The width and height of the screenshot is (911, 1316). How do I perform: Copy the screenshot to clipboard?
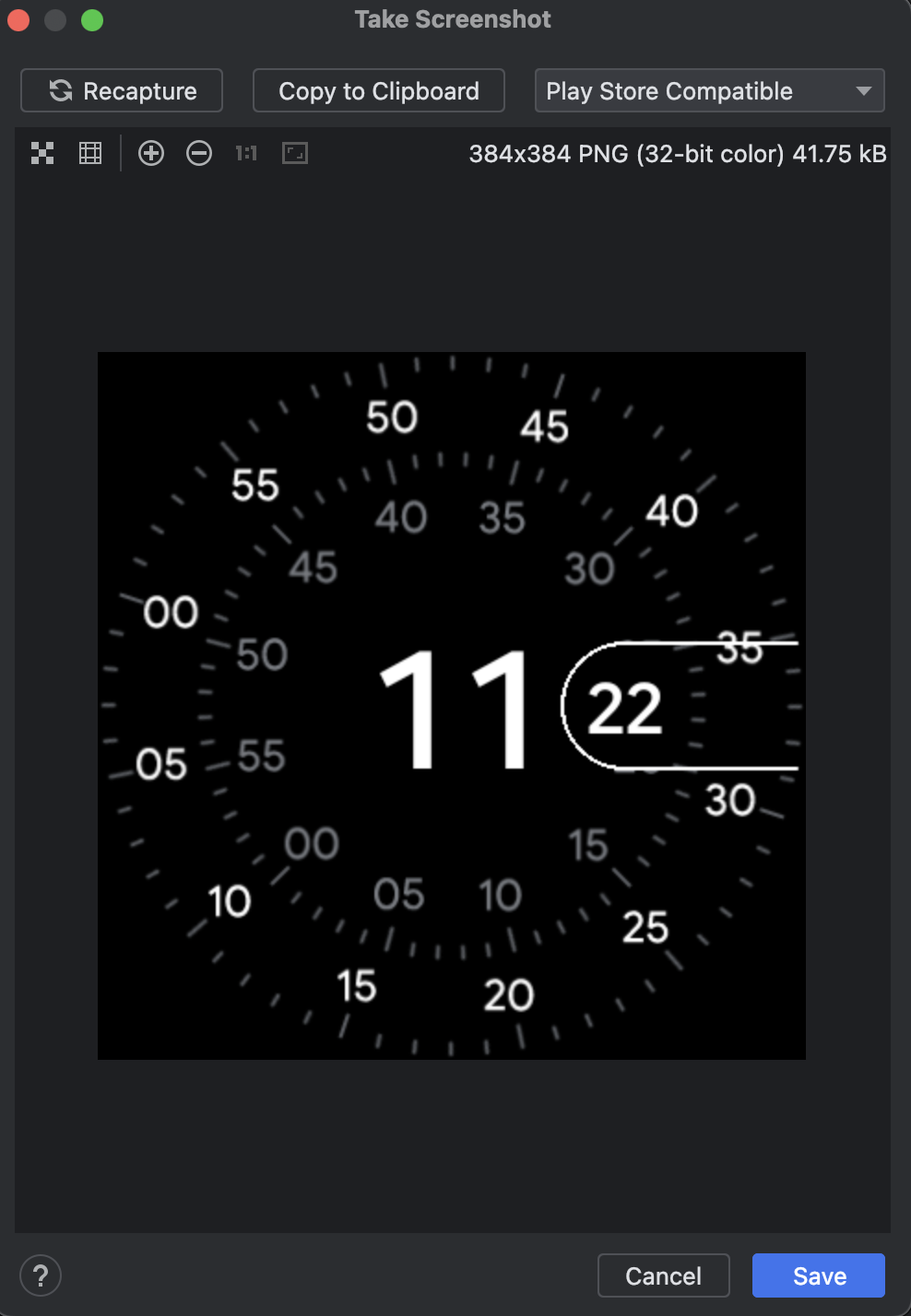click(378, 90)
